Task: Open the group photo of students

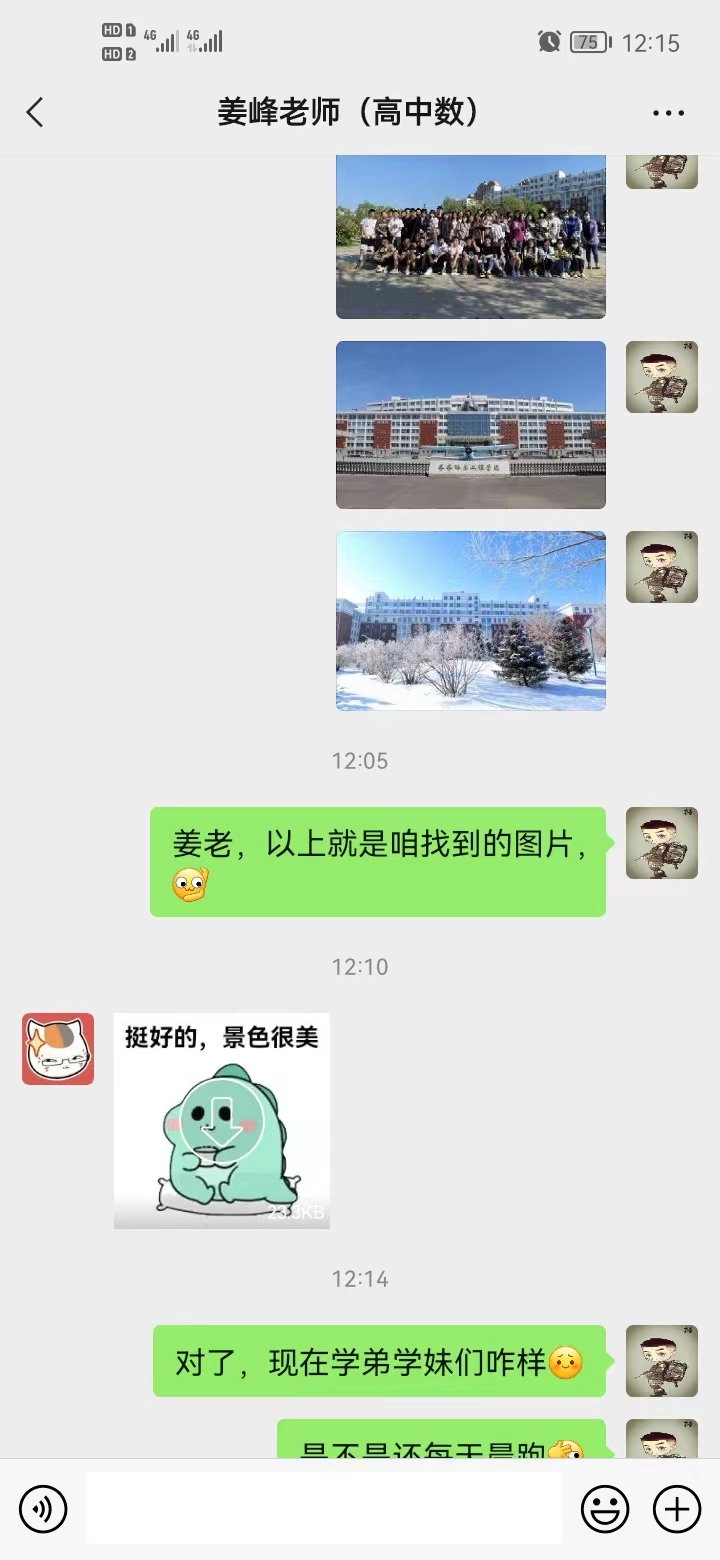Action: [x=470, y=238]
